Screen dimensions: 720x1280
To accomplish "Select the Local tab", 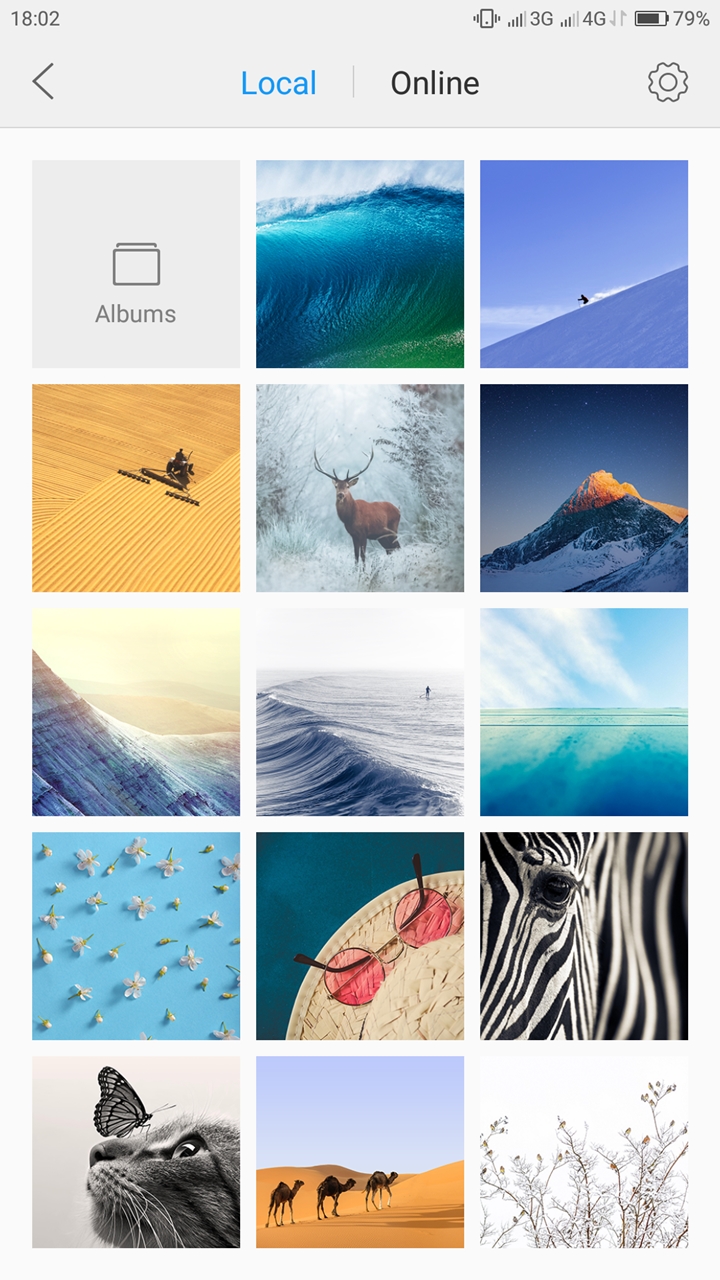I will [278, 83].
